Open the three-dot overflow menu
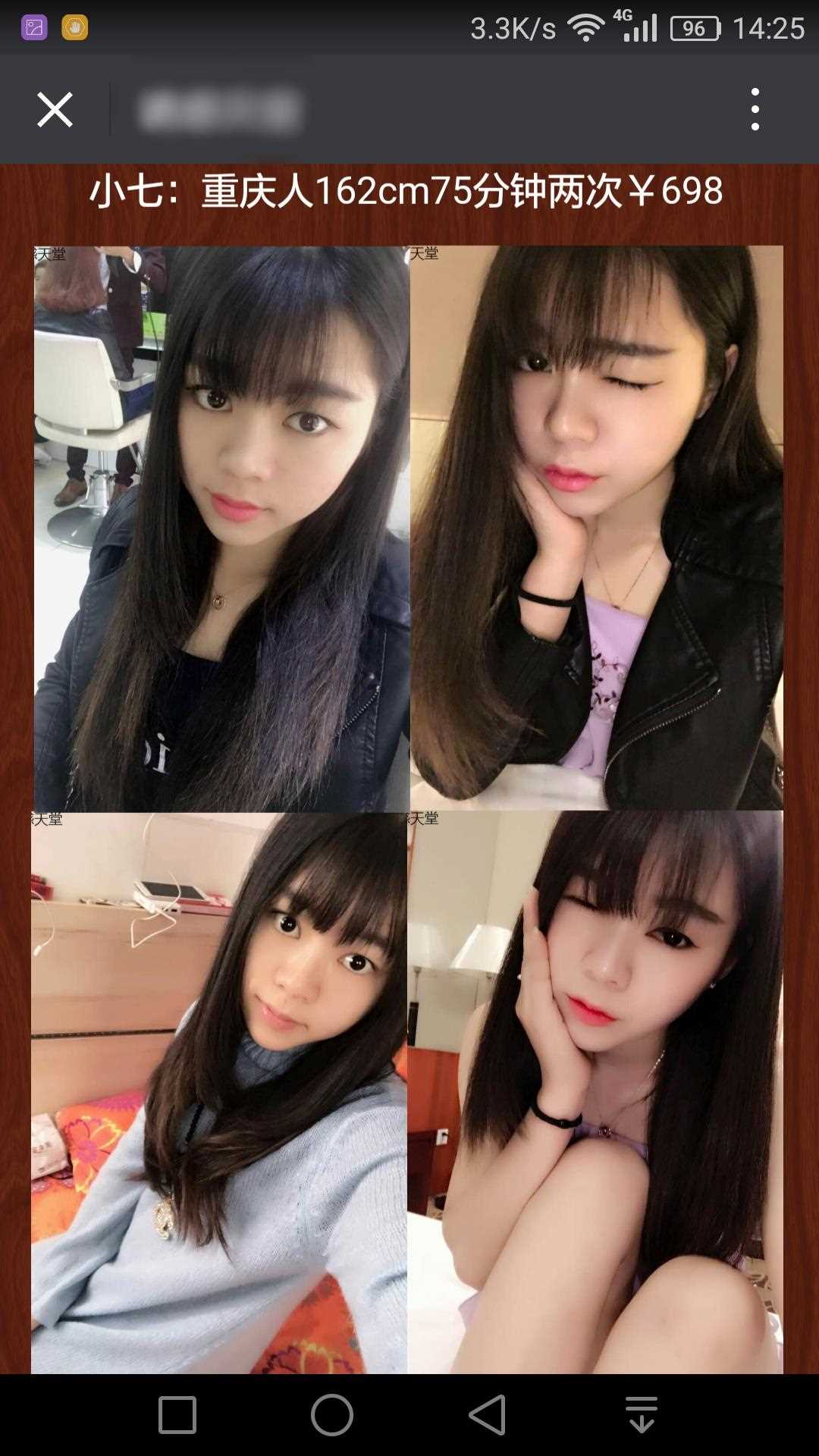The width and height of the screenshot is (819, 1456). (x=755, y=109)
